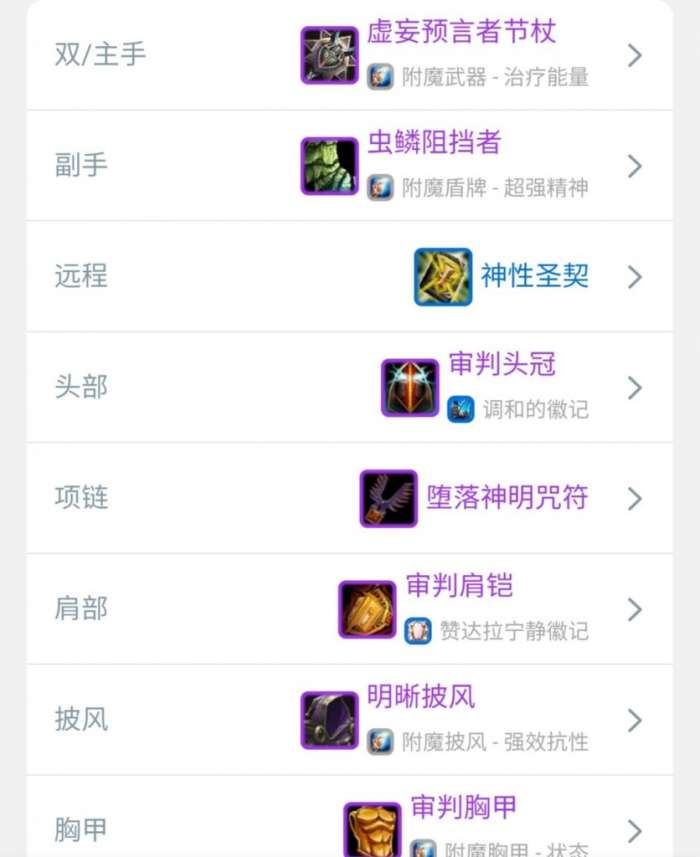Open the 远程 row with 神性圣契
Image resolution: width=700 pixels, height=857 pixels.
click(x=349, y=277)
